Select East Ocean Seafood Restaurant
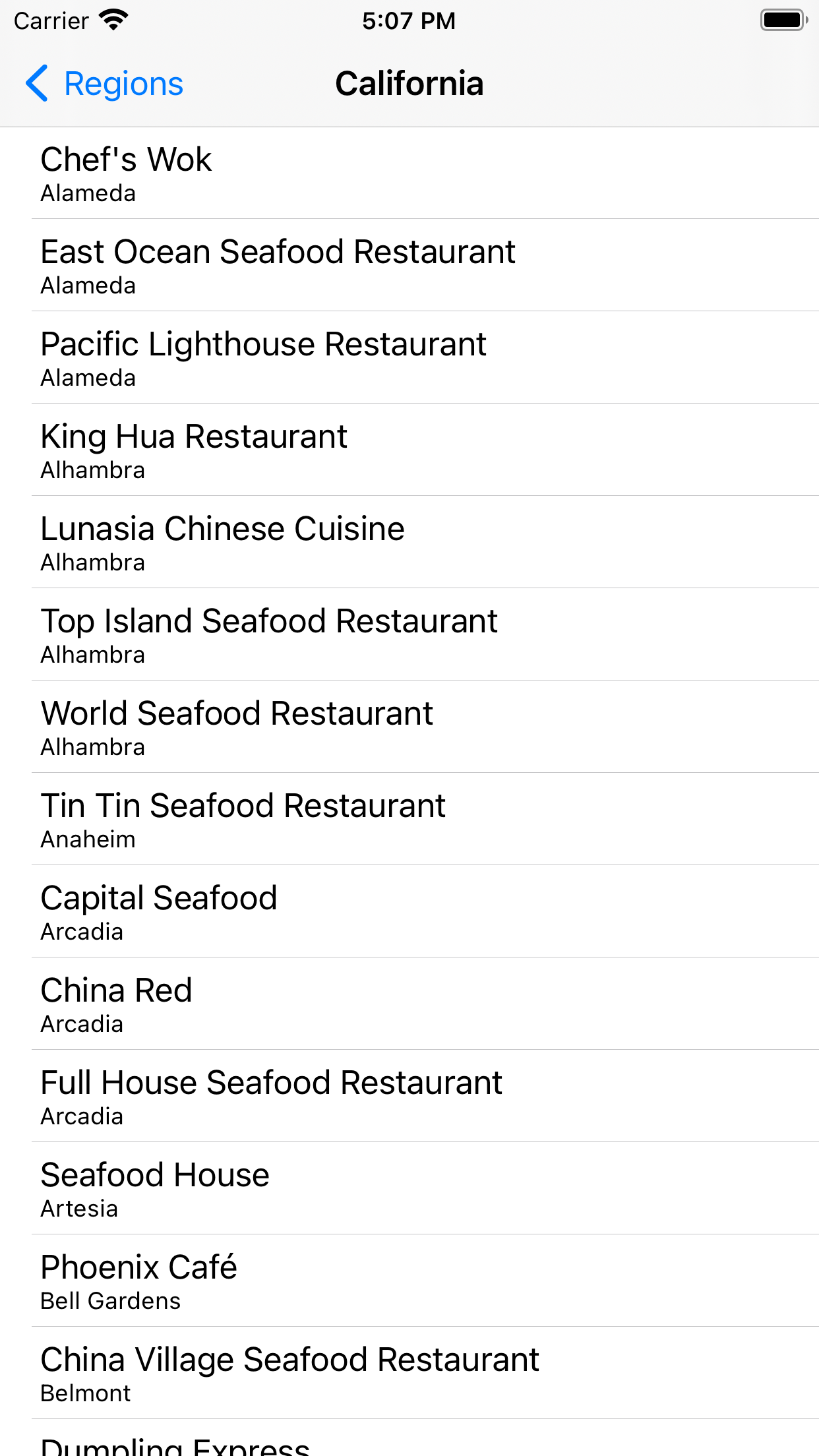Screen dimensions: 819x1456 [409, 266]
